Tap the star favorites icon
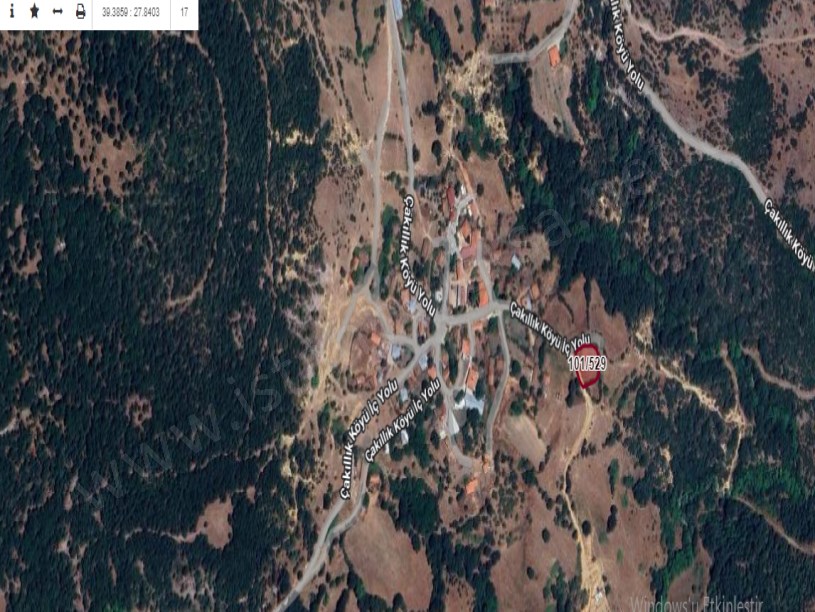Viewport: 815px width, 612px height. pyautogui.click(x=34, y=12)
